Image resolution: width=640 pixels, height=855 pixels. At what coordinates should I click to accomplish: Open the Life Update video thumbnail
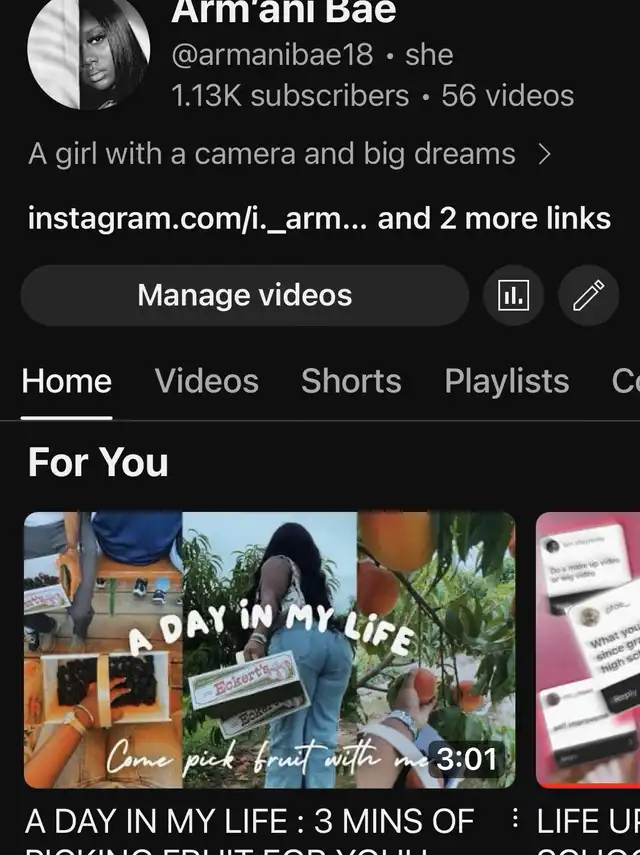(588, 648)
